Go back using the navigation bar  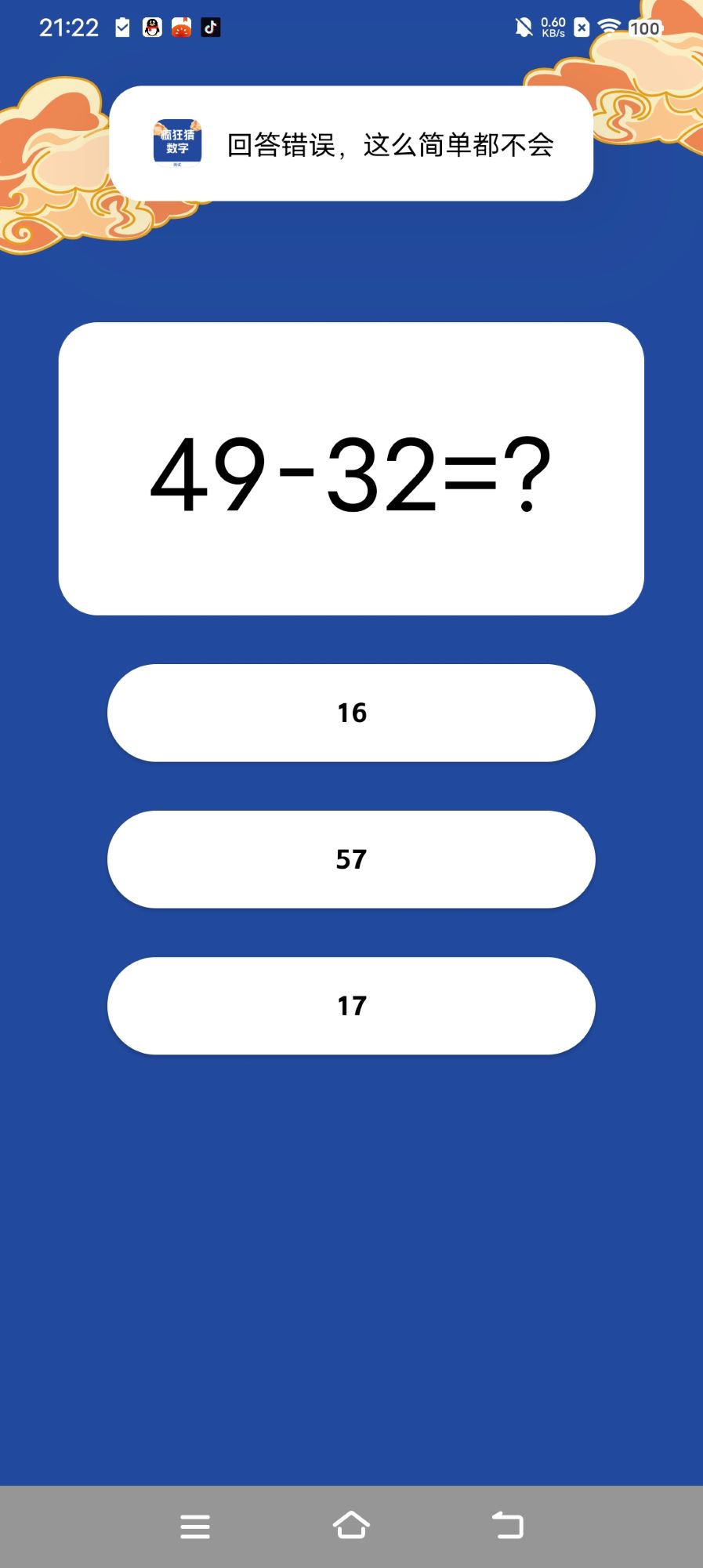(508, 1526)
